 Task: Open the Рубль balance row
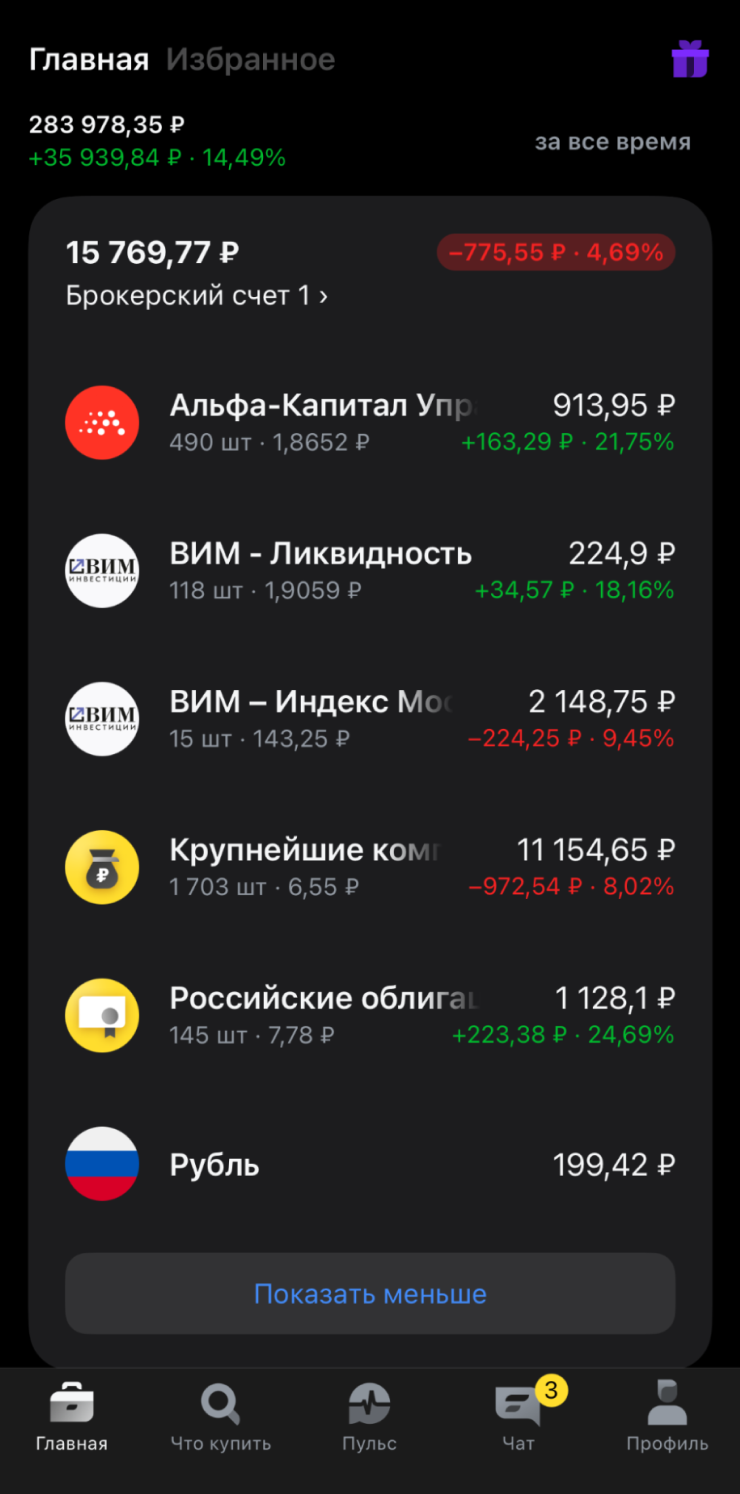pyautogui.click(x=370, y=1164)
